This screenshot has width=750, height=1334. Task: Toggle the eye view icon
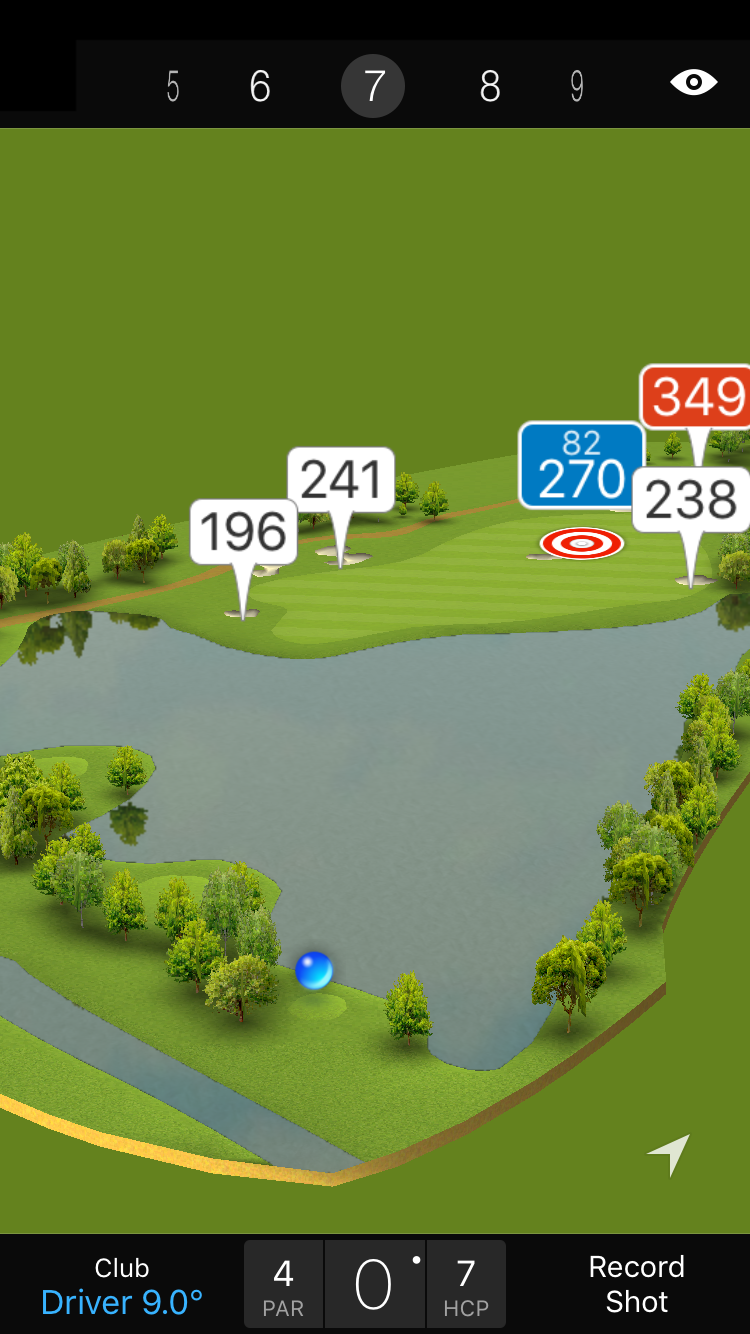[694, 83]
